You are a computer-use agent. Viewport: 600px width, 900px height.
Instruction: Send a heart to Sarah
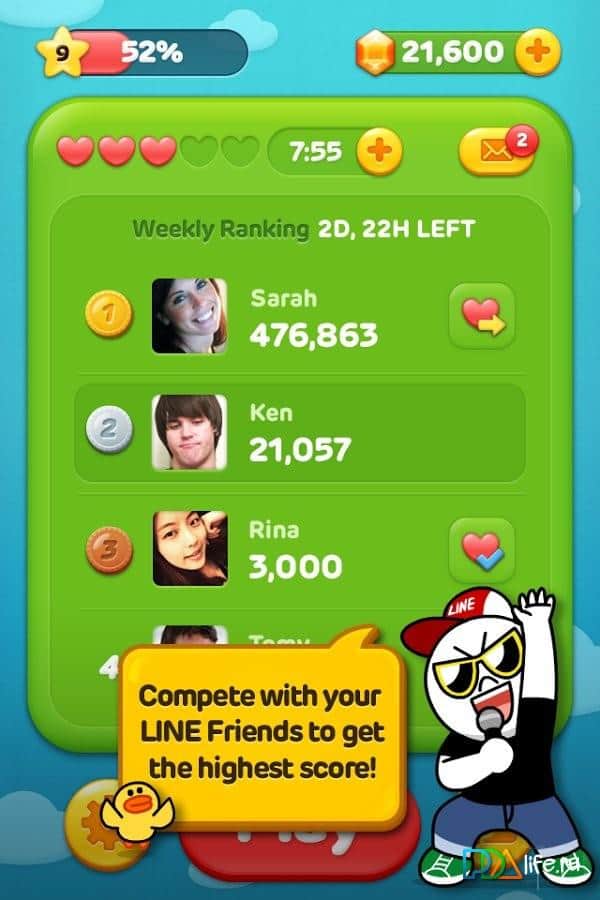[482, 316]
